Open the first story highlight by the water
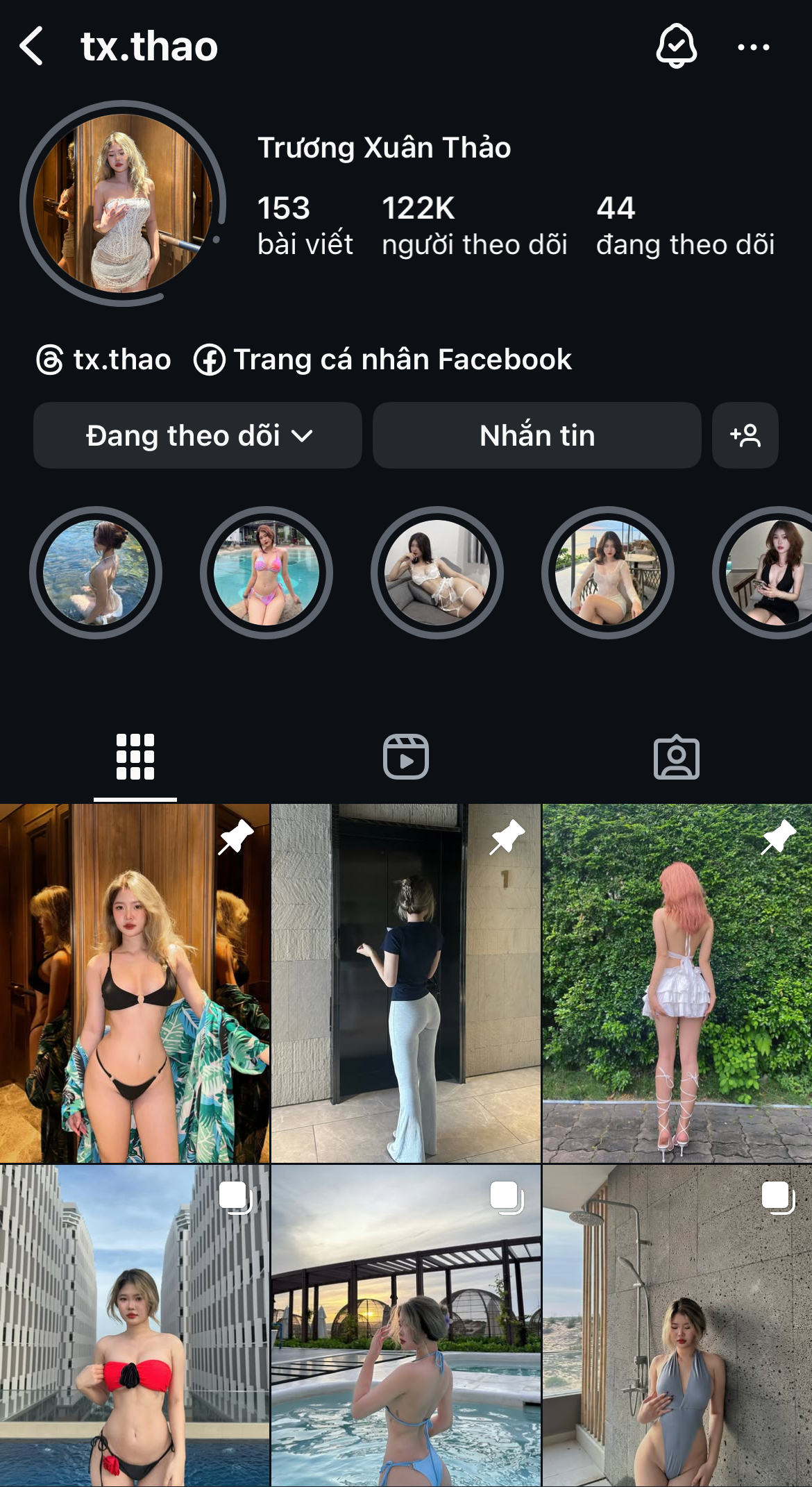This screenshot has height=1487, width=812. click(96, 573)
